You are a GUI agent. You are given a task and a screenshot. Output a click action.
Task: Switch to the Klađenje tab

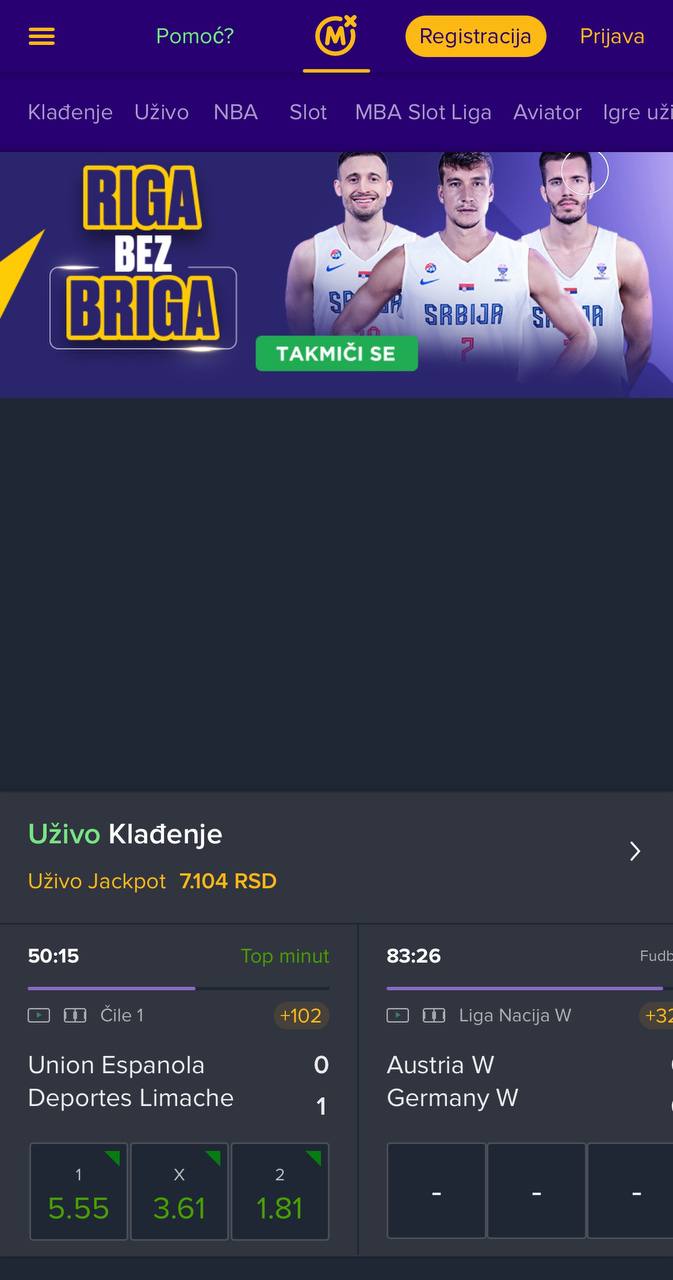(70, 113)
